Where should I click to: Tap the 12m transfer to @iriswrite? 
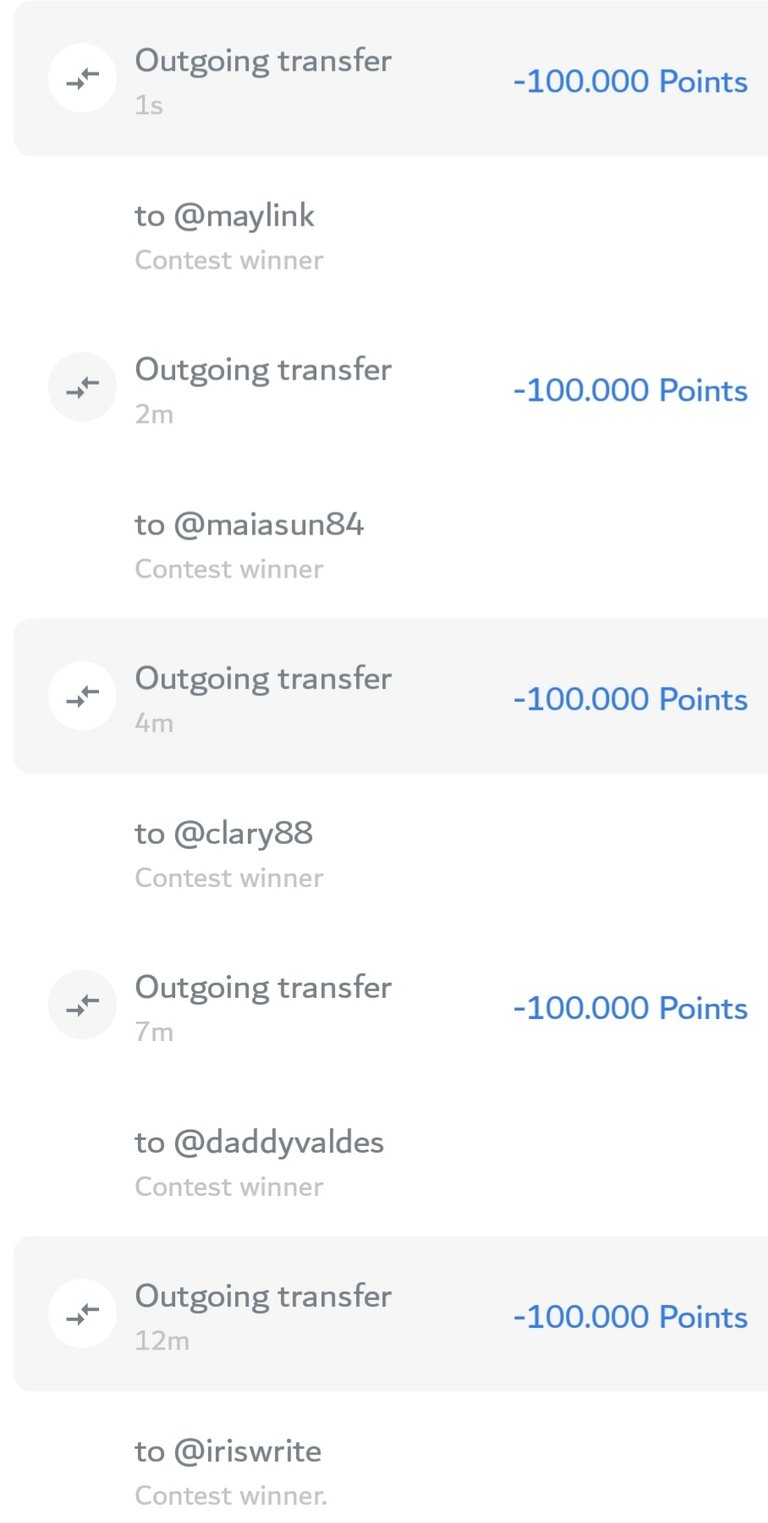pyautogui.click(x=391, y=1314)
